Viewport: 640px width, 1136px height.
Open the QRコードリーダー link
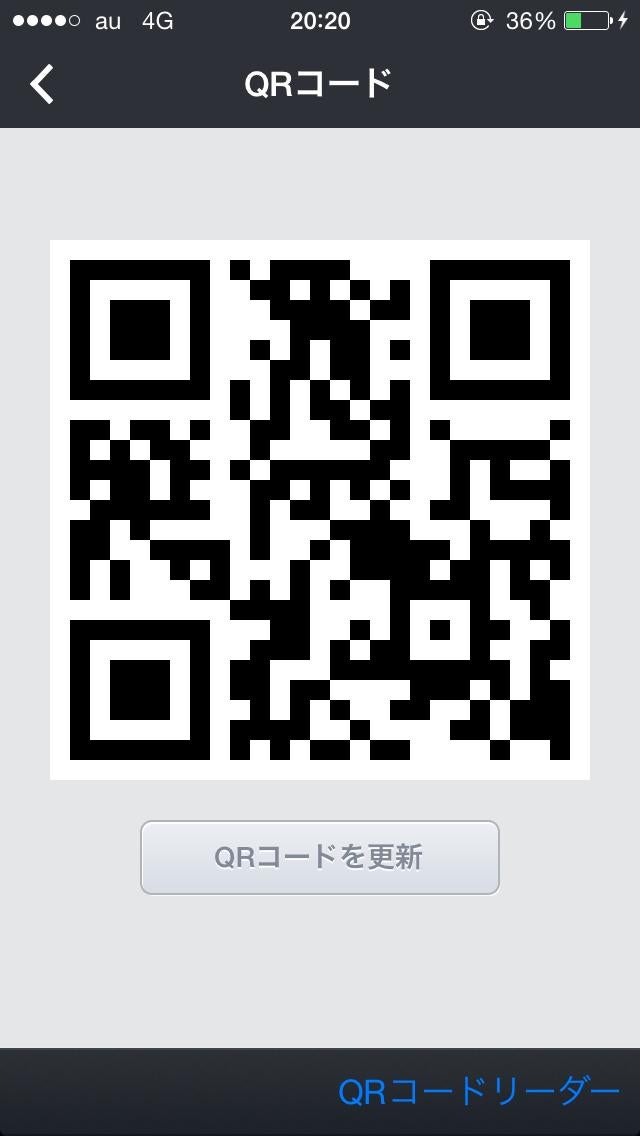[x=479, y=1091]
